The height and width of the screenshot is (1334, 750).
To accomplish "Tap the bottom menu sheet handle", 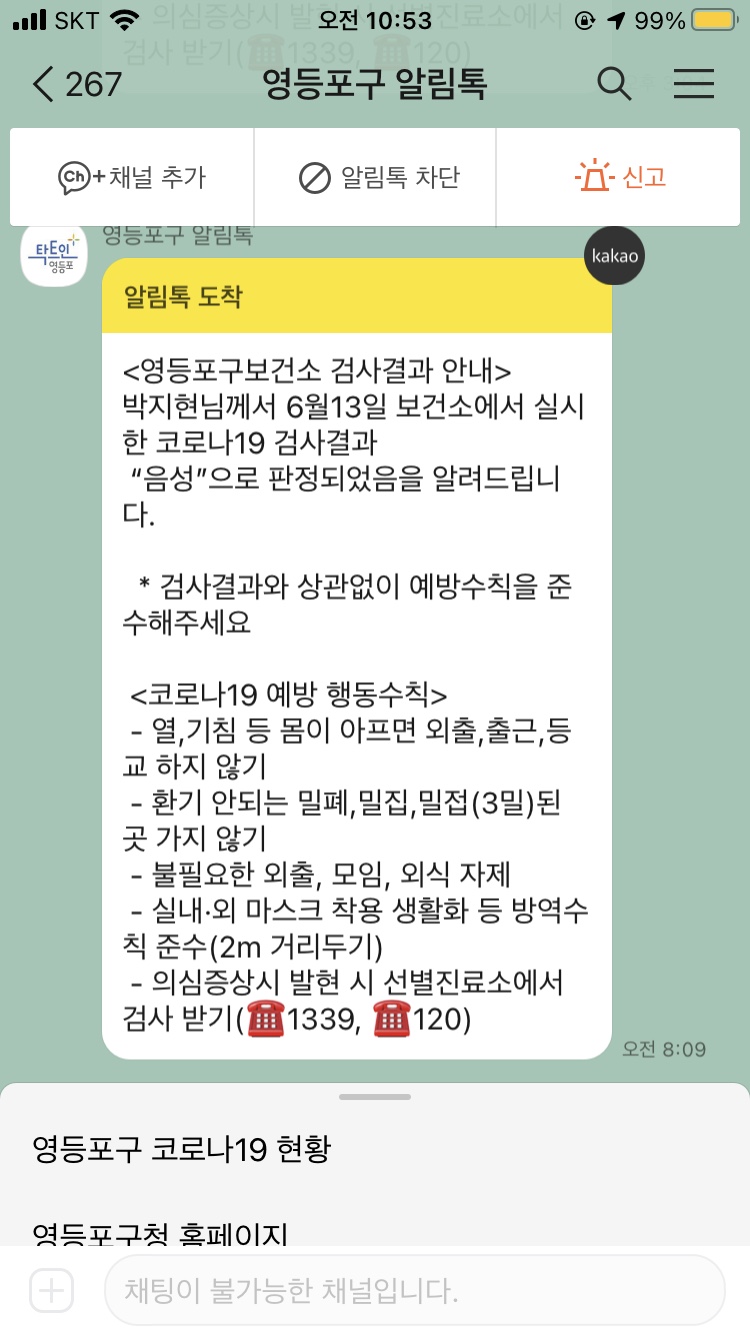I will (375, 1097).
